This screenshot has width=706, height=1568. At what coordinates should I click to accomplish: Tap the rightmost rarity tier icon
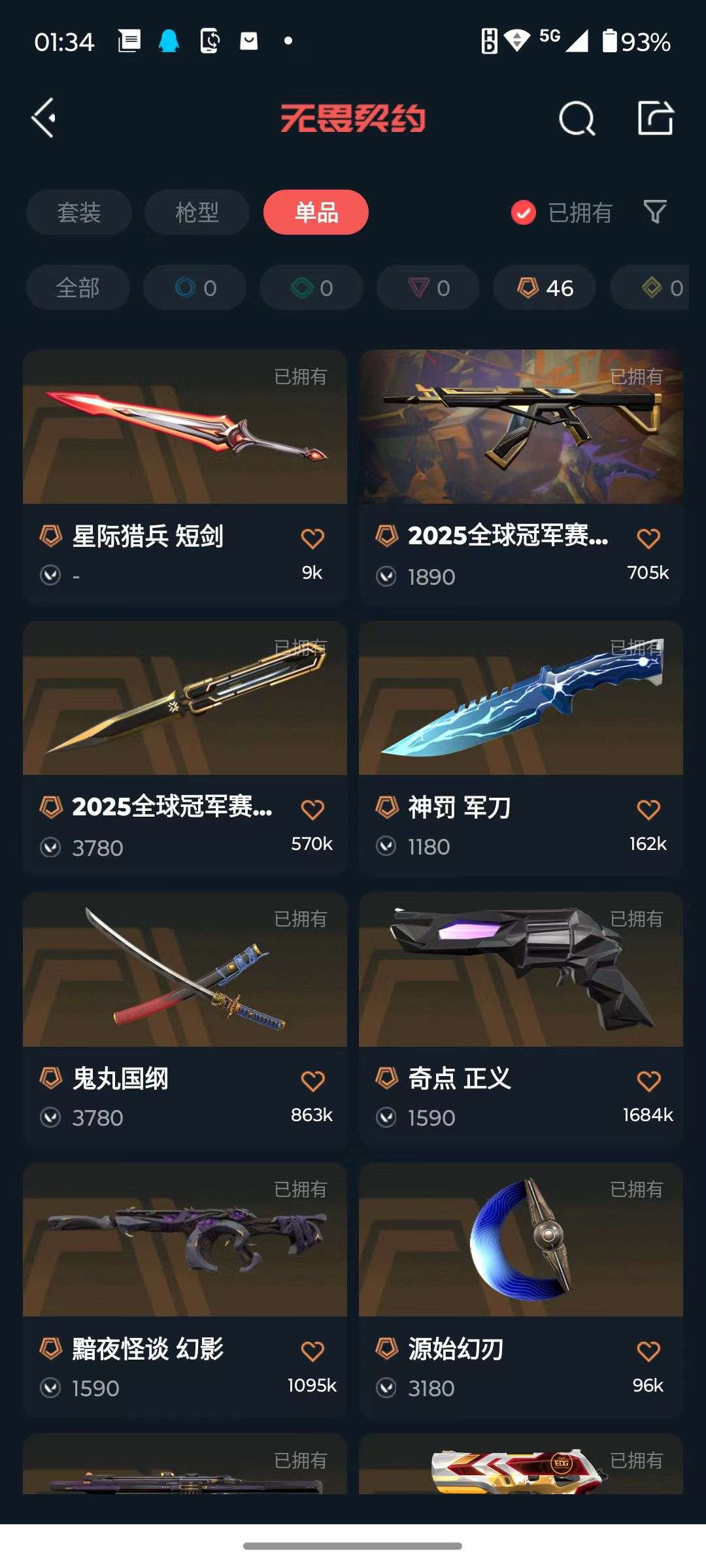(x=660, y=287)
